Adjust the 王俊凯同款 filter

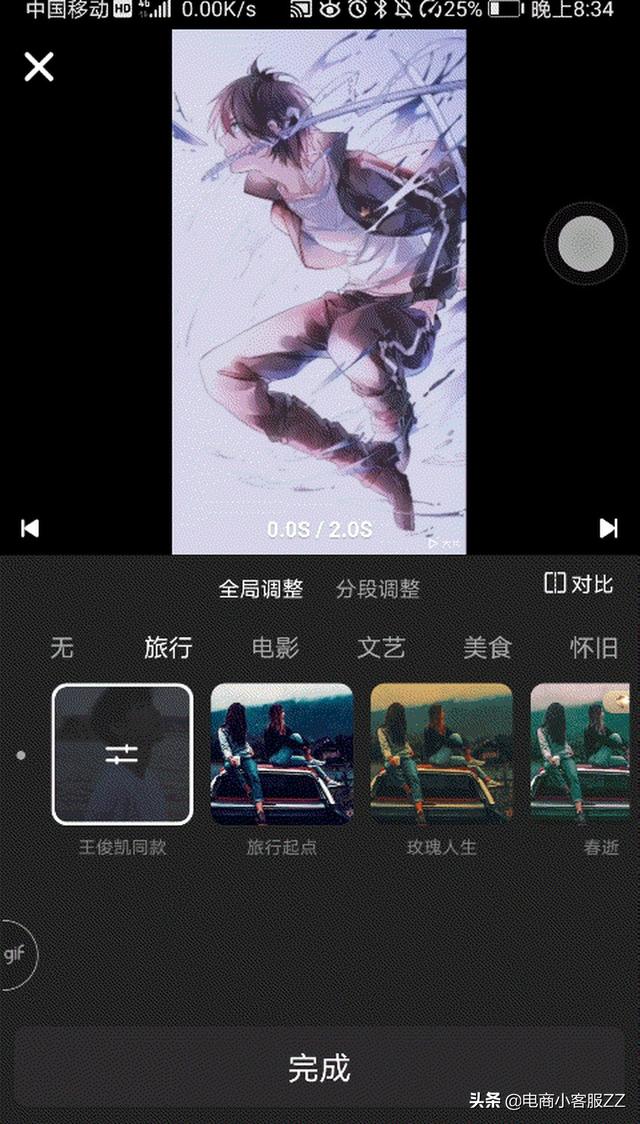[122, 754]
